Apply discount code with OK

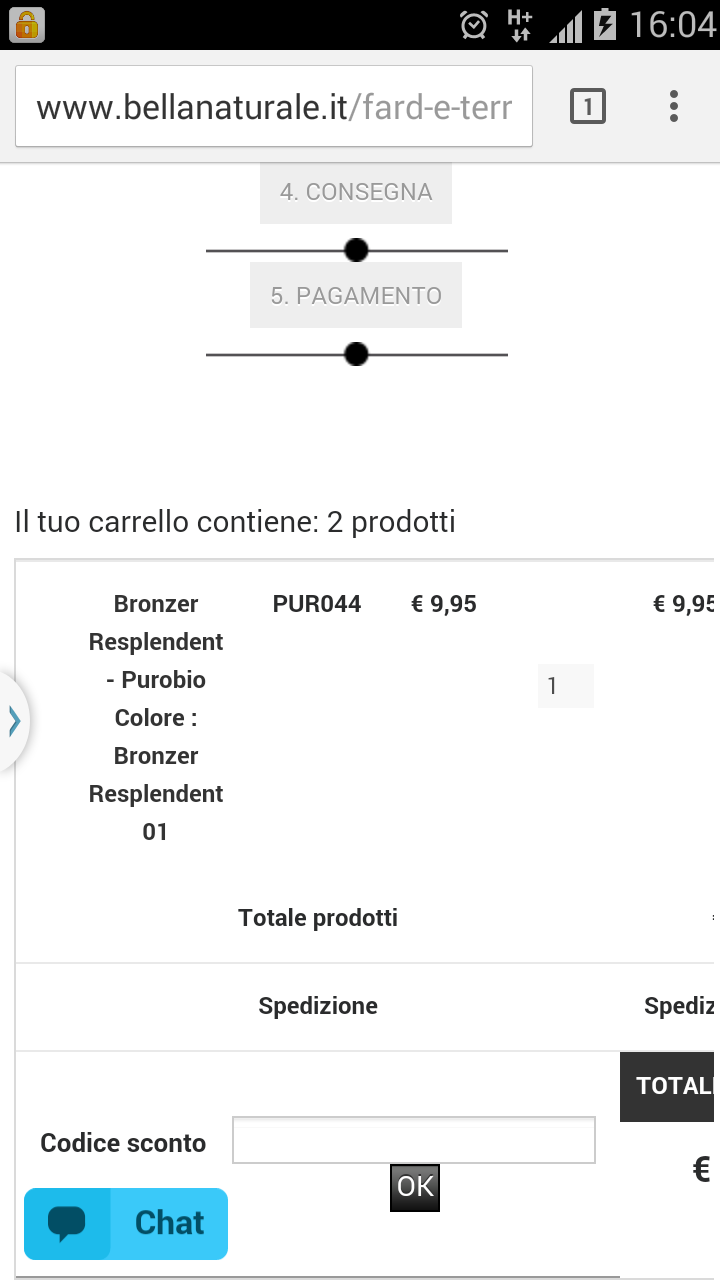(x=415, y=1187)
